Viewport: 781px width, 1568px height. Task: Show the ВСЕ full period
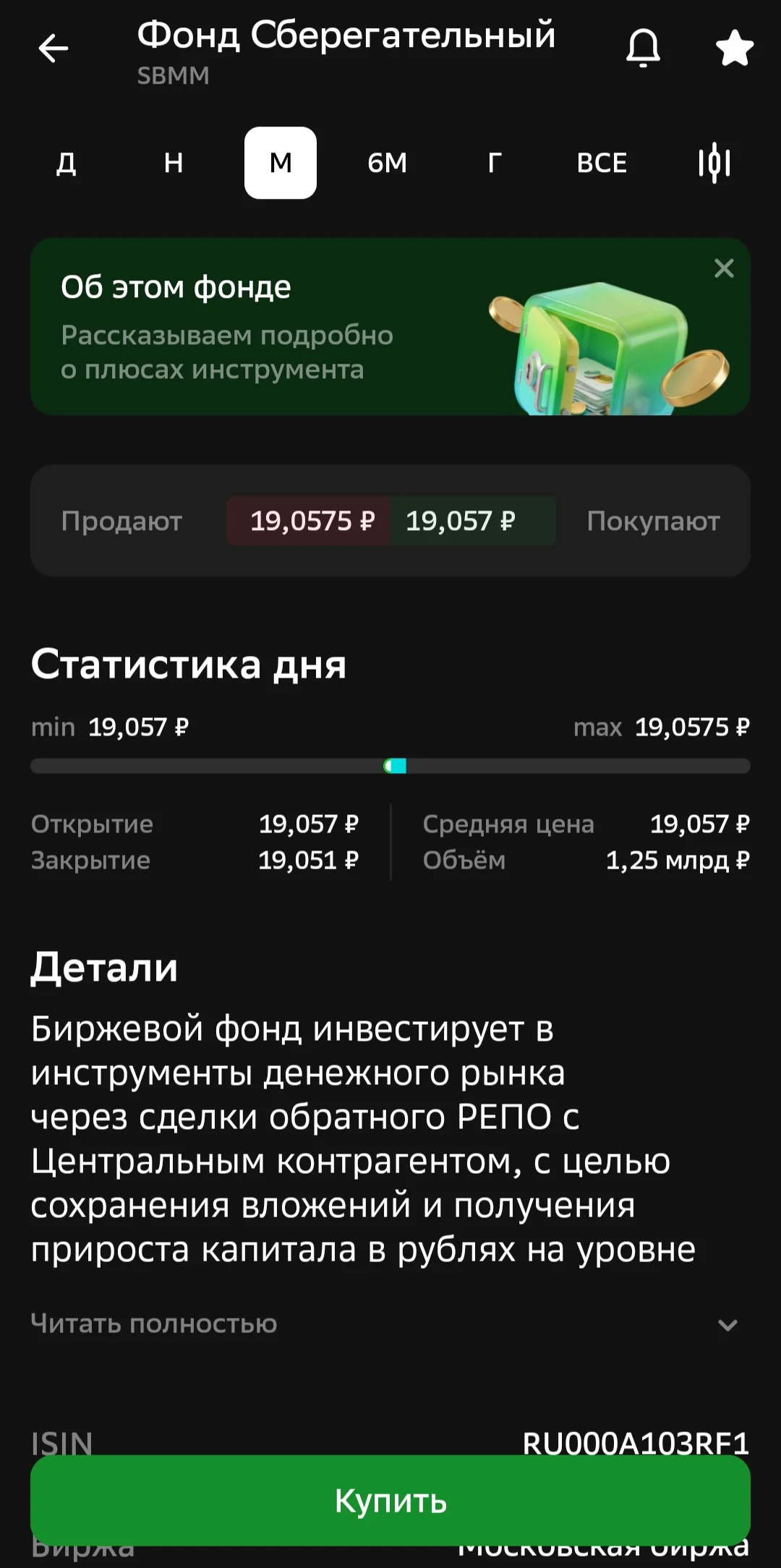click(x=602, y=163)
